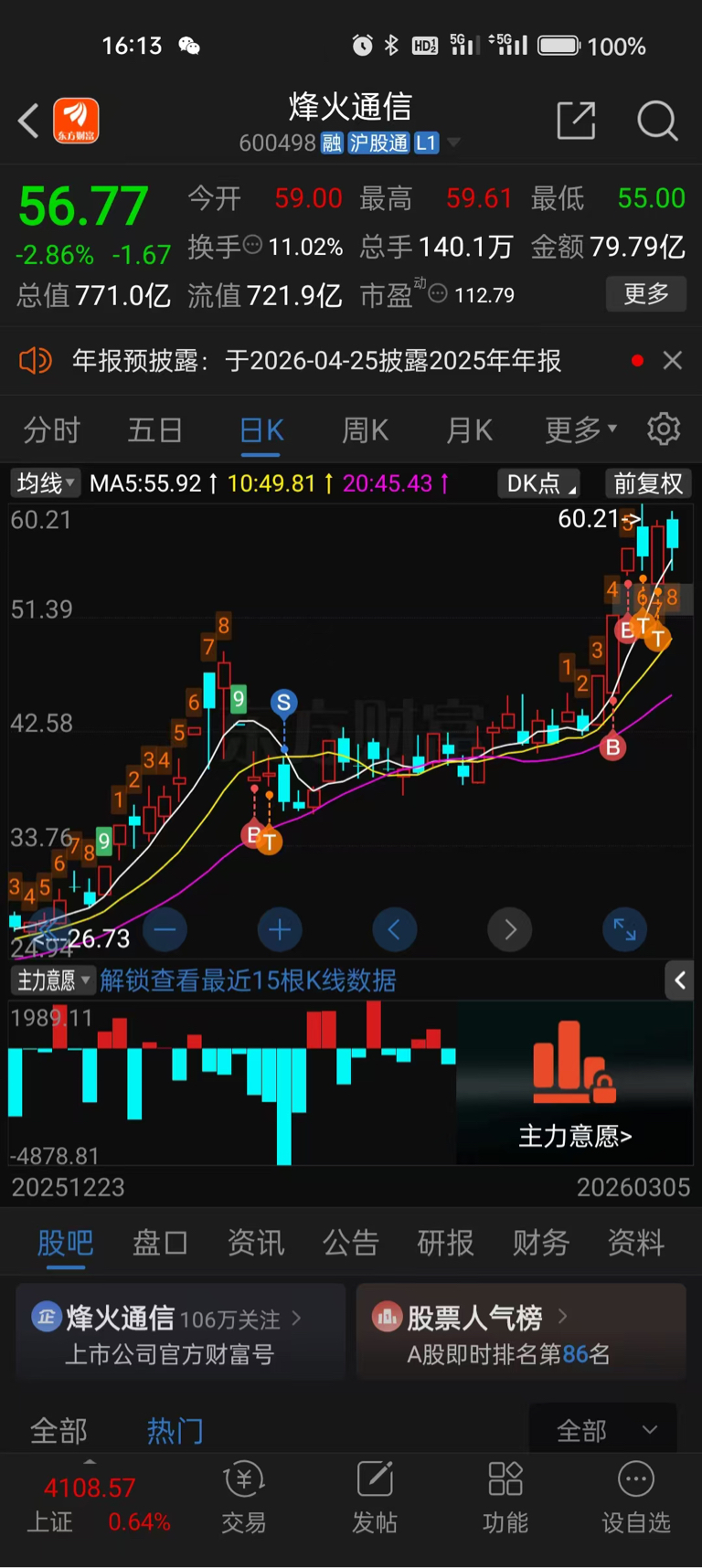Image resolution: width=702 pixels, height=1568 pixels.
Task: Open the search magnifier icon
Action: (657, 121)
